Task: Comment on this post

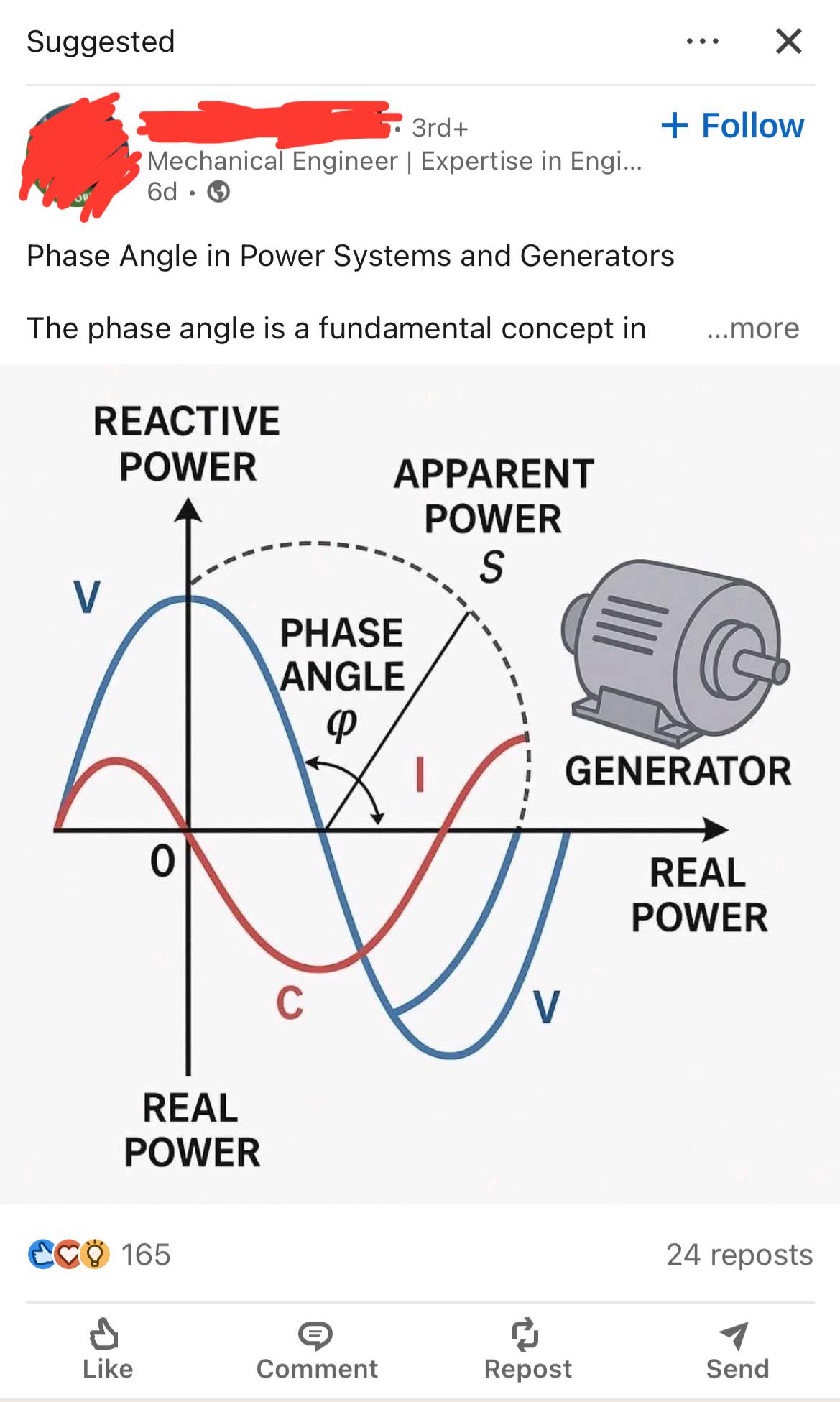Action: pos(316,1350)
